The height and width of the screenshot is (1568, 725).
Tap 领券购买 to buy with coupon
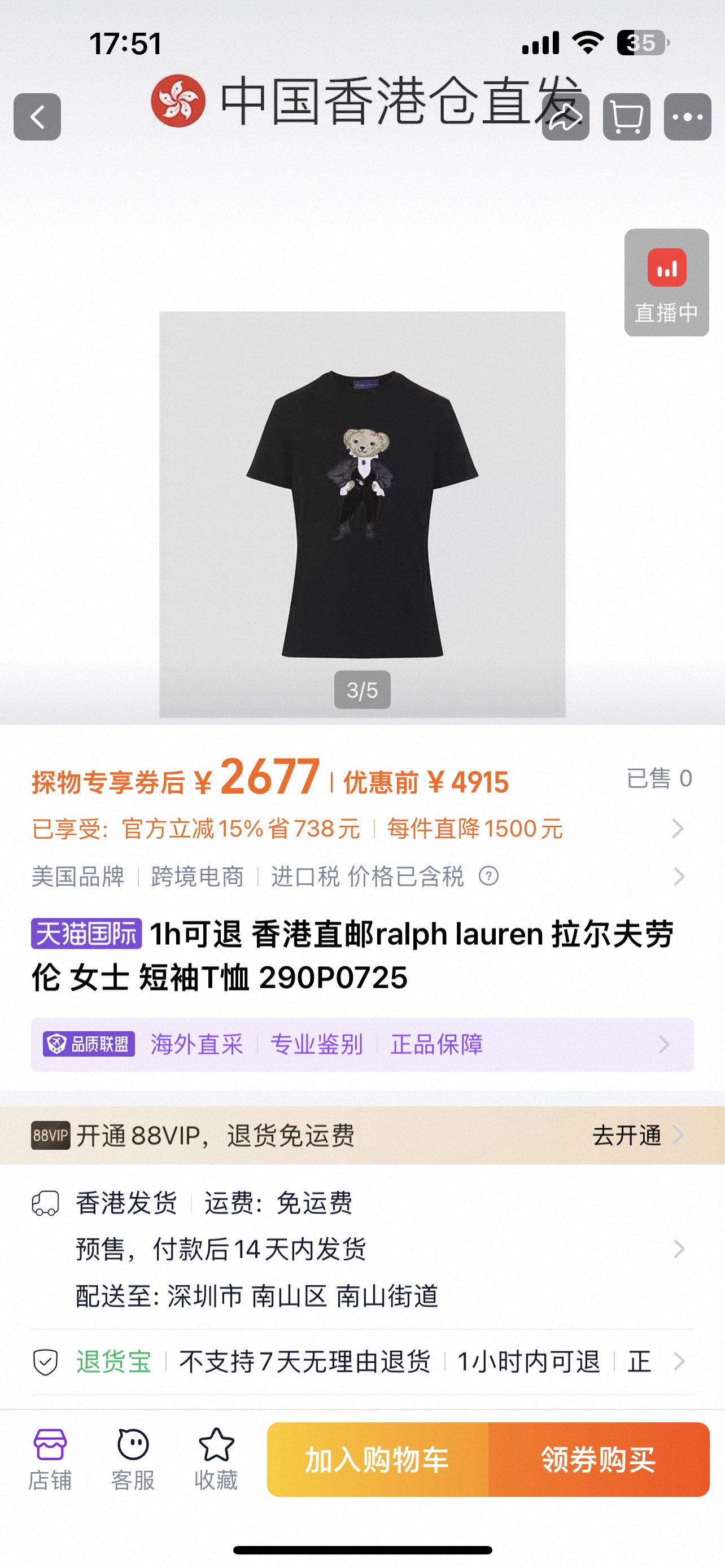tap(599, 1460)
